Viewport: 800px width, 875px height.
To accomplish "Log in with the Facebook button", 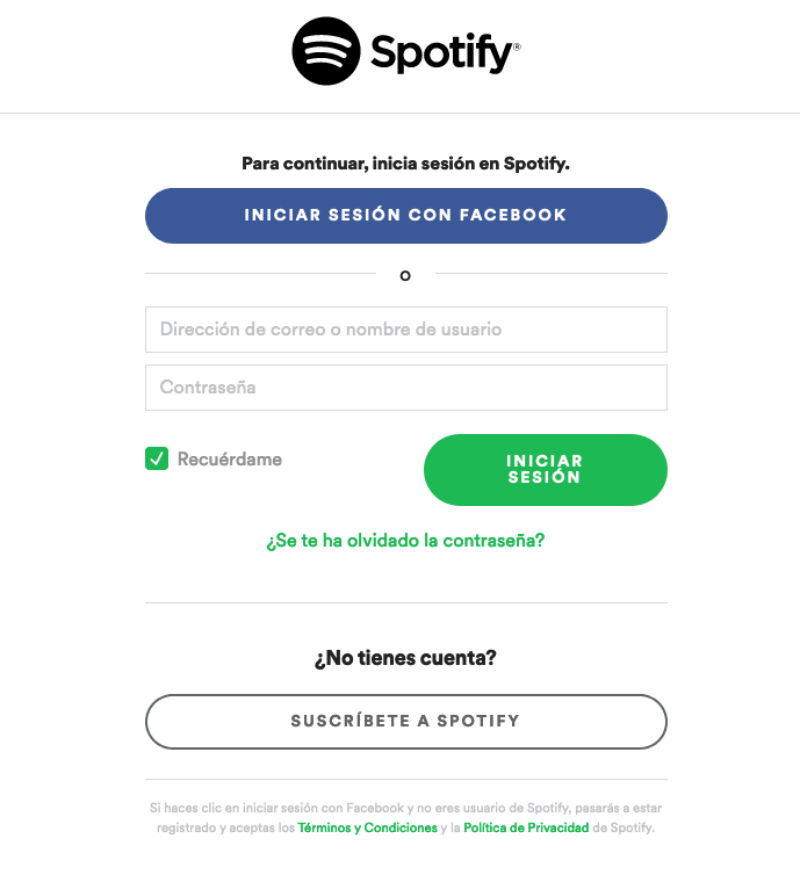I will [405, 215].
